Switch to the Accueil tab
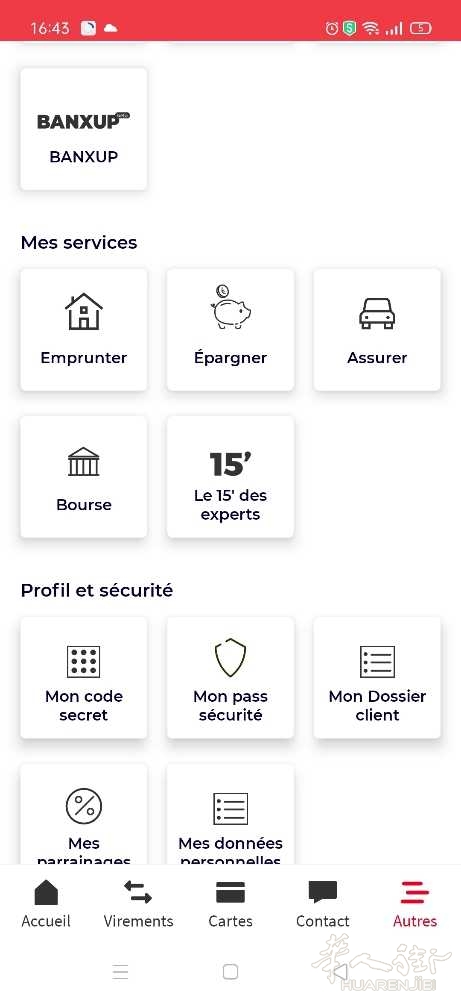 (x=46, y=904)
